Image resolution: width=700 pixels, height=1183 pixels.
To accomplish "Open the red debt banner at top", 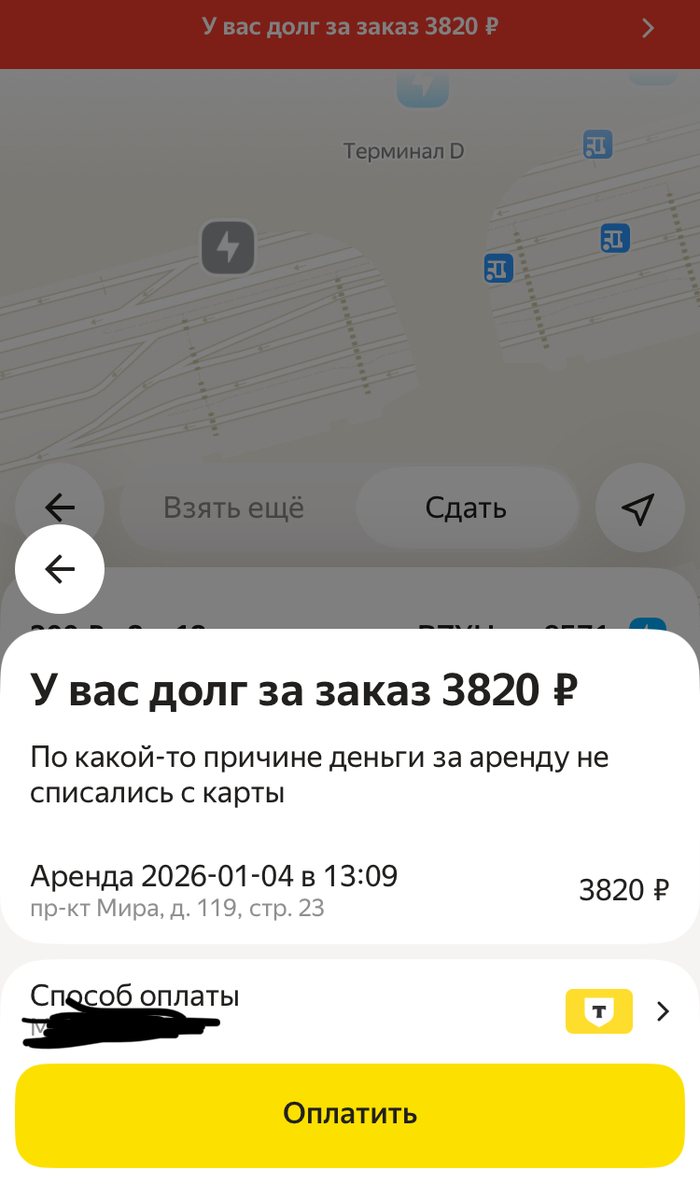I will click(350, 28).
